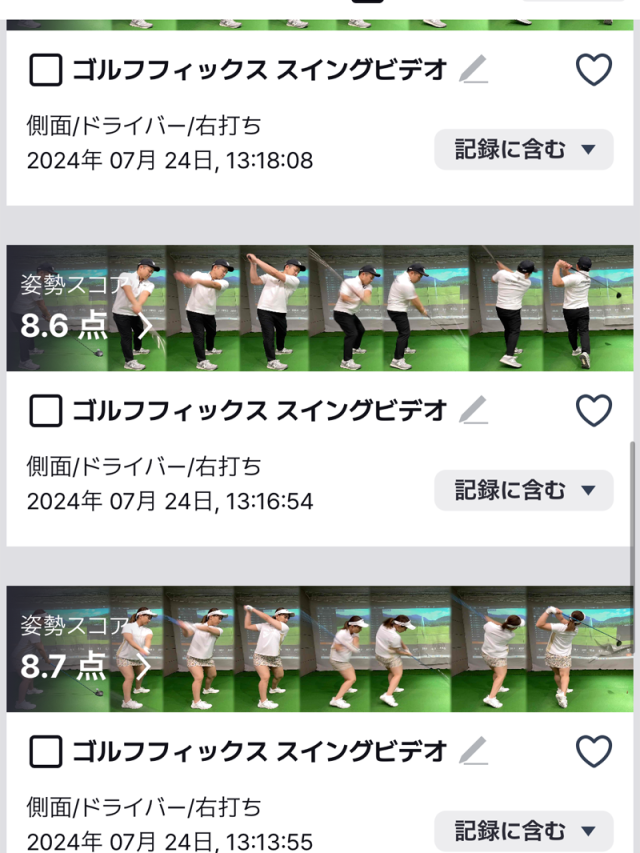Open 記録に含む dropdown for the 13:13:55 video
The height and width of the screenshot is (853, 640).
coord(524,830)
